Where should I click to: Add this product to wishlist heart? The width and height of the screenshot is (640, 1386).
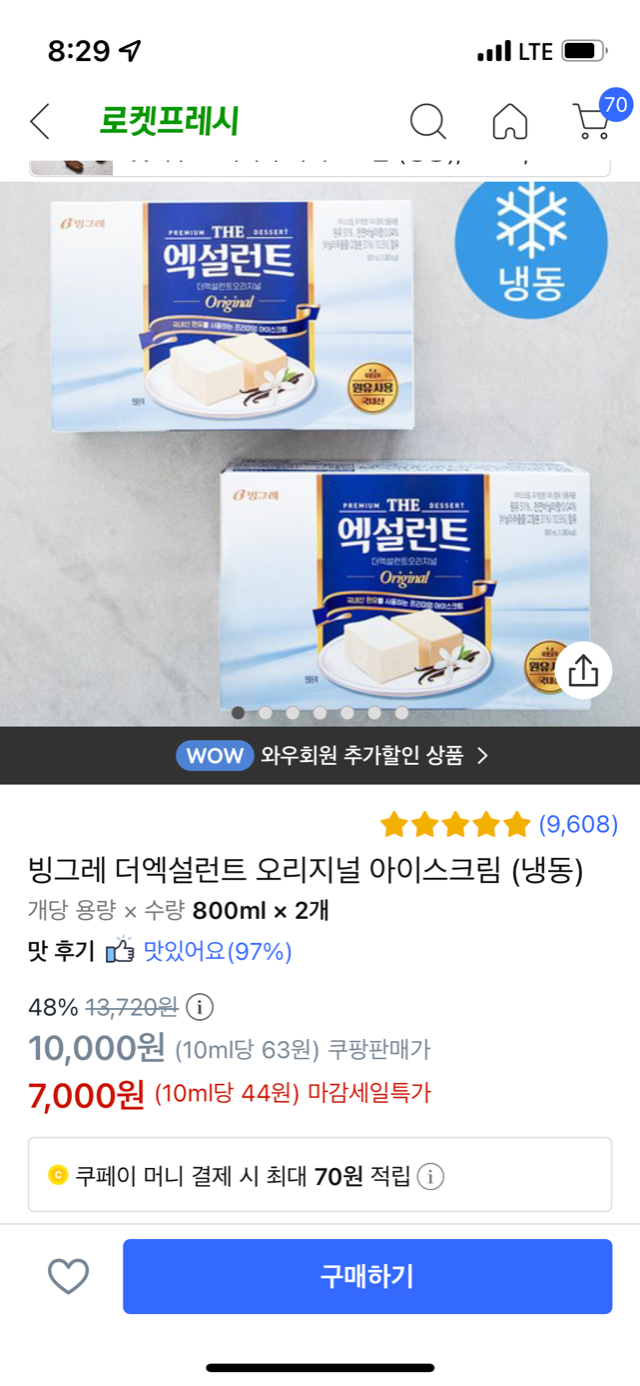pos(69,1276)
